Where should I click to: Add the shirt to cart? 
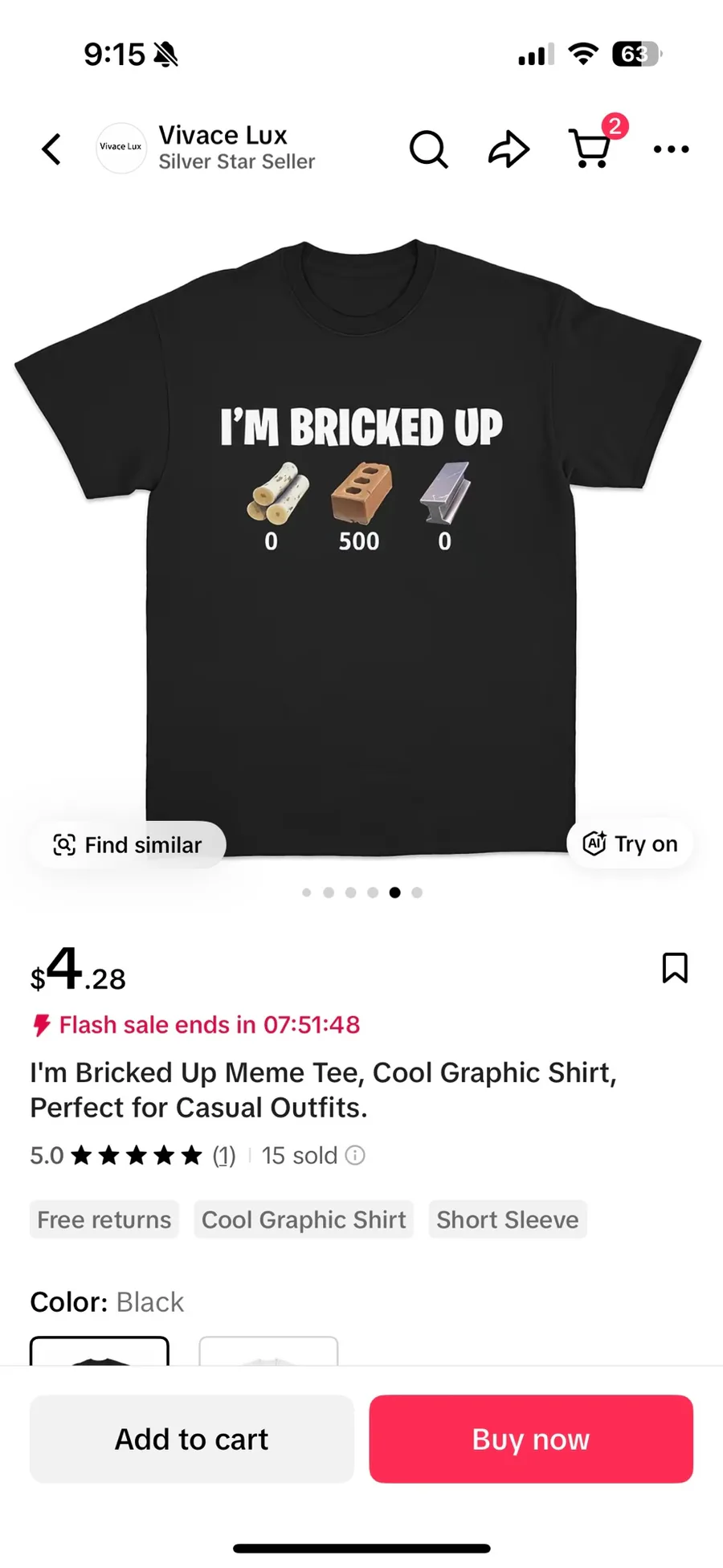click(192, 1439)
